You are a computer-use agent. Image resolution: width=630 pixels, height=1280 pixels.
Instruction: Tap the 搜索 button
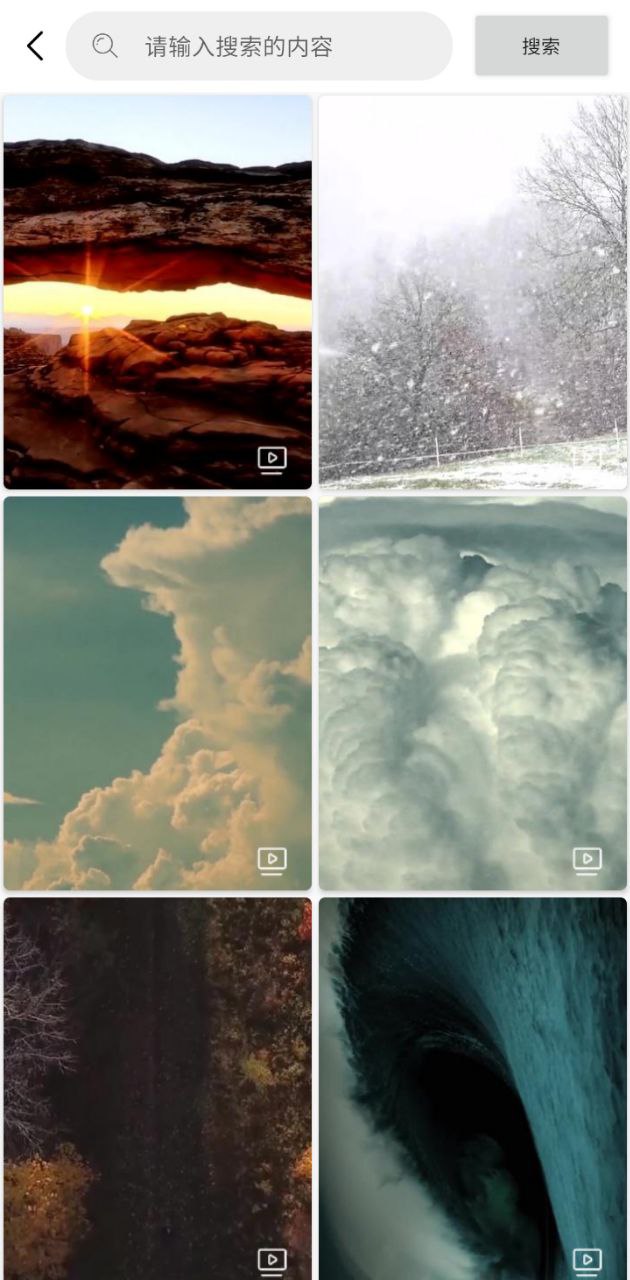(541, 46)
